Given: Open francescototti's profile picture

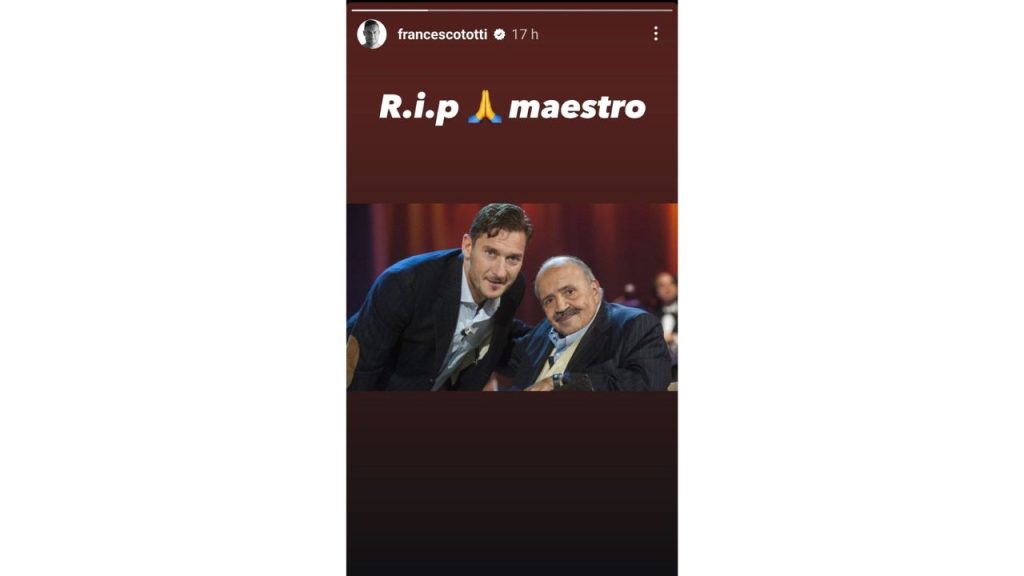Looking at the screenshot, I should coord(372,34).
